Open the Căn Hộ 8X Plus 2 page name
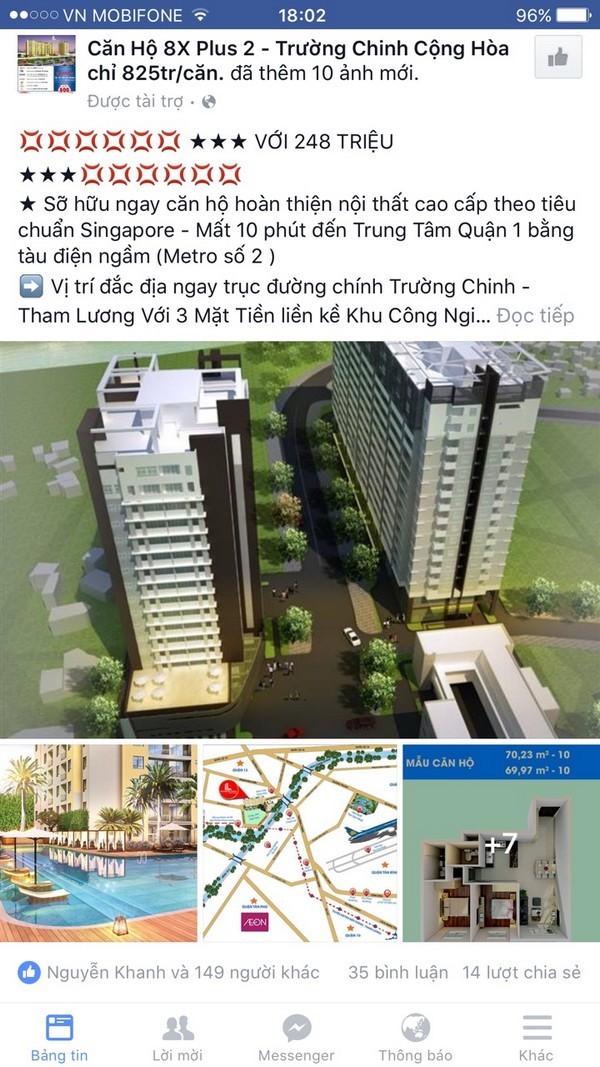Screen dimensions: 600x1067 pos(297,49)
